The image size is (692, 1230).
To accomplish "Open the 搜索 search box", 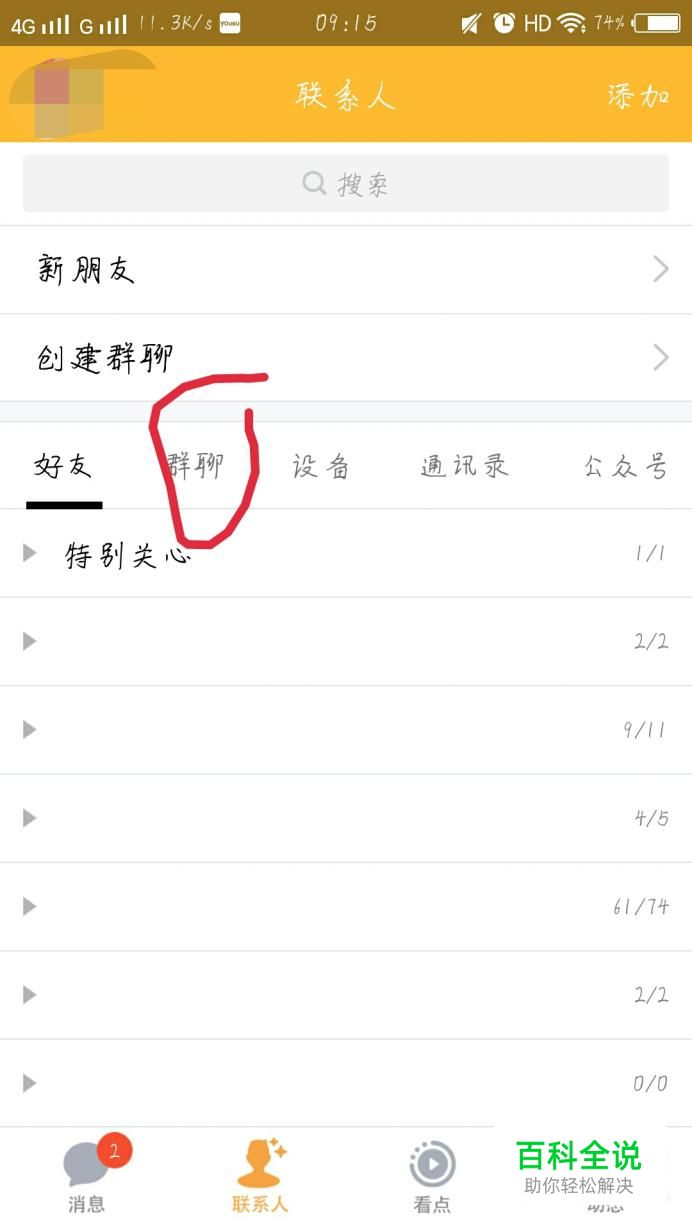I will tap(346, 184).
